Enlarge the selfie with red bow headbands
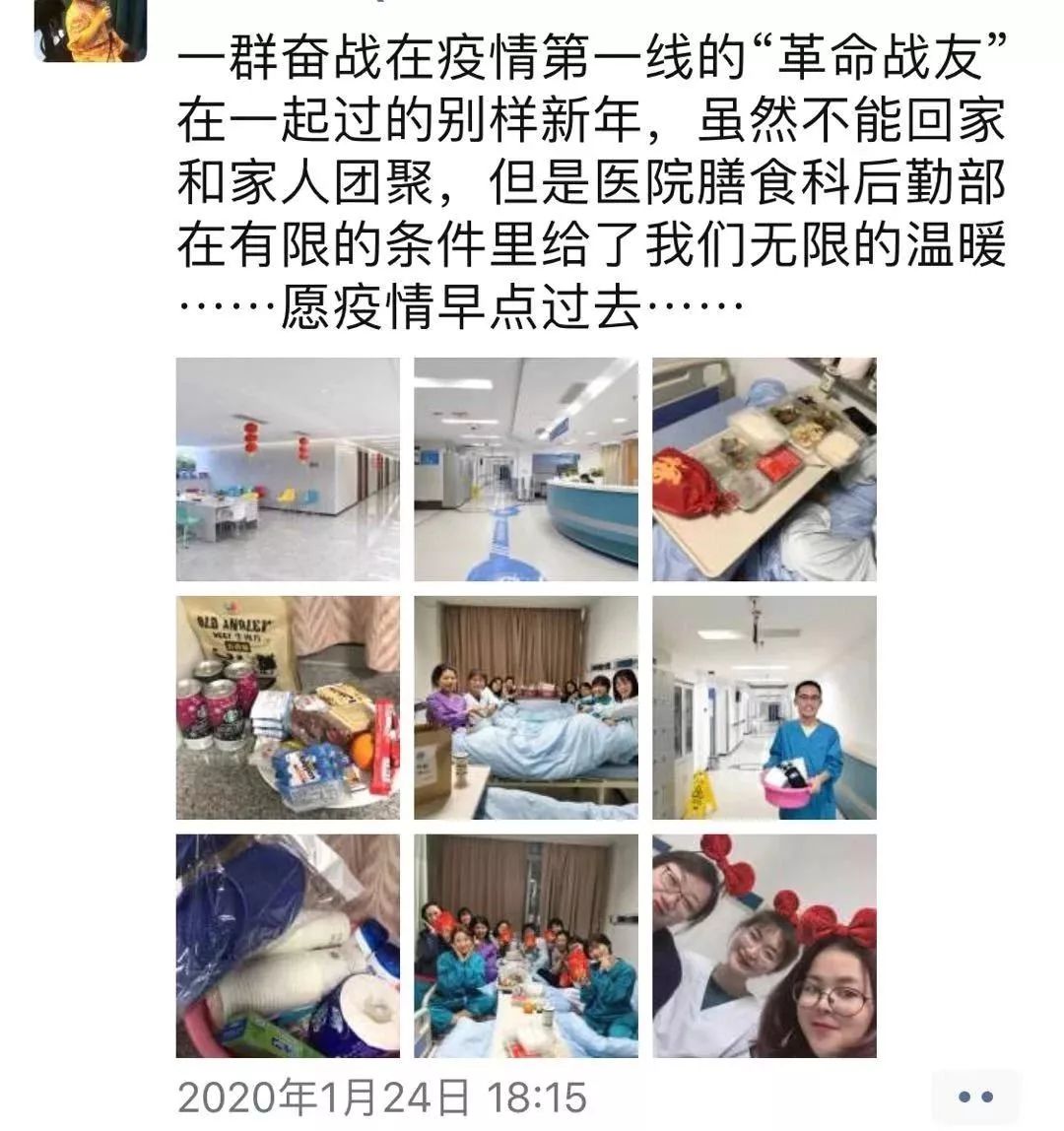This screenshot has height=1131, width=1064. pyautogui.click(x=764, y=946)
